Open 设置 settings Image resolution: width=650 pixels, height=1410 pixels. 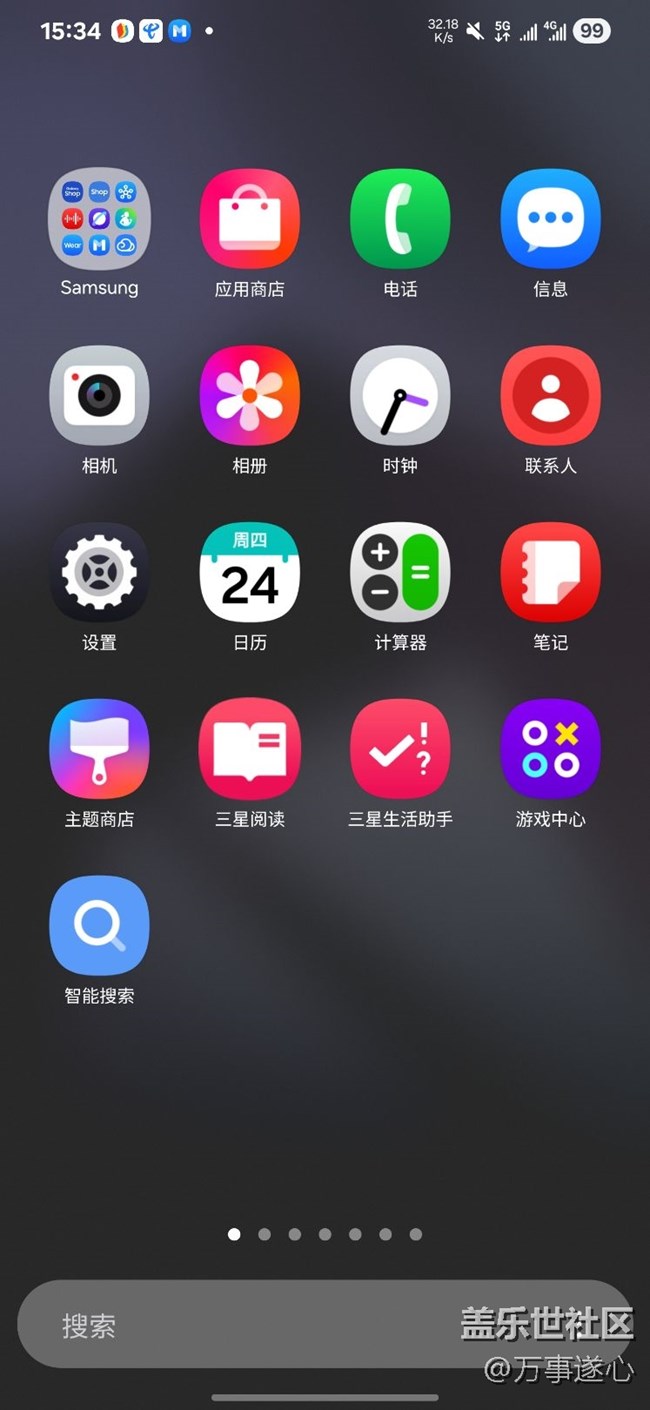click(99, 573)
